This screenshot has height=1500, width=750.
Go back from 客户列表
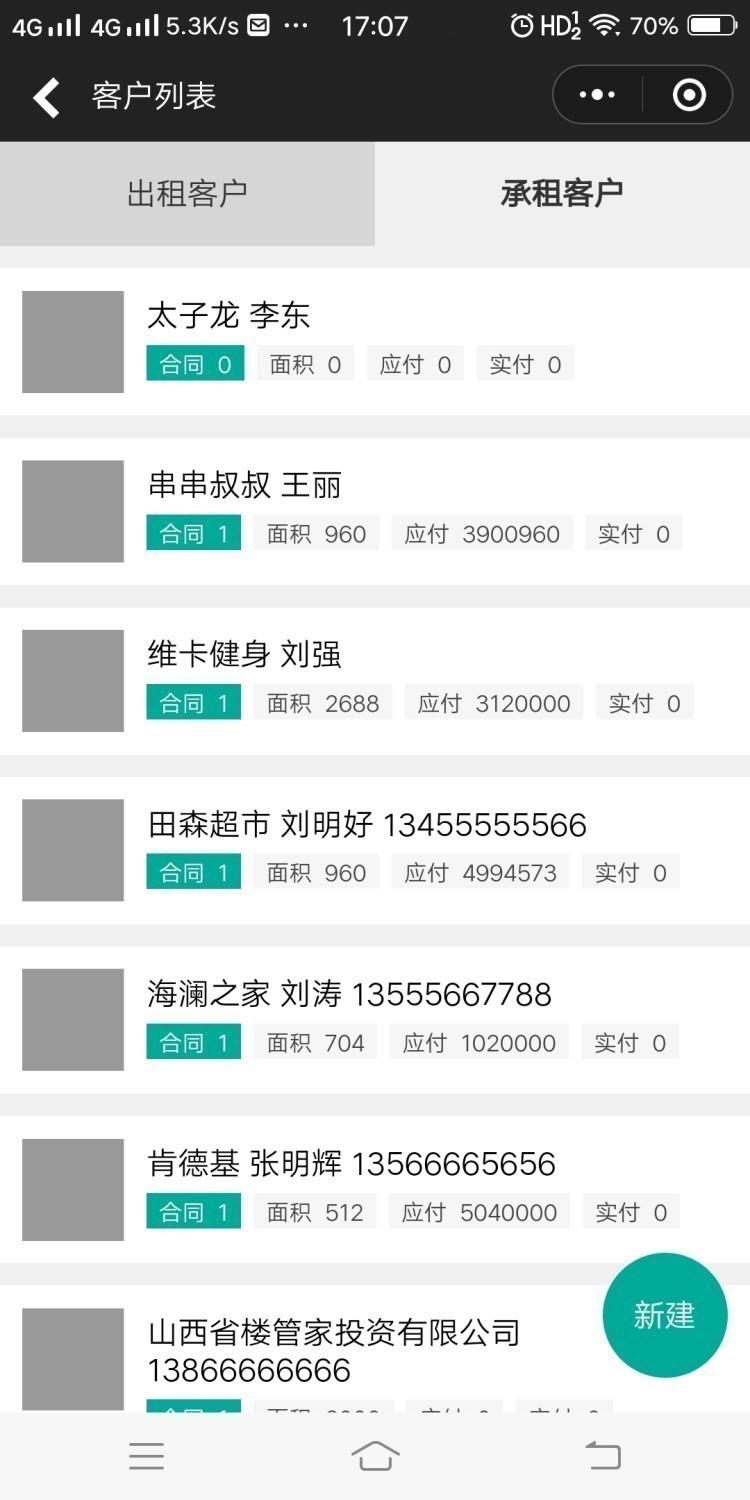pos(46,97)
